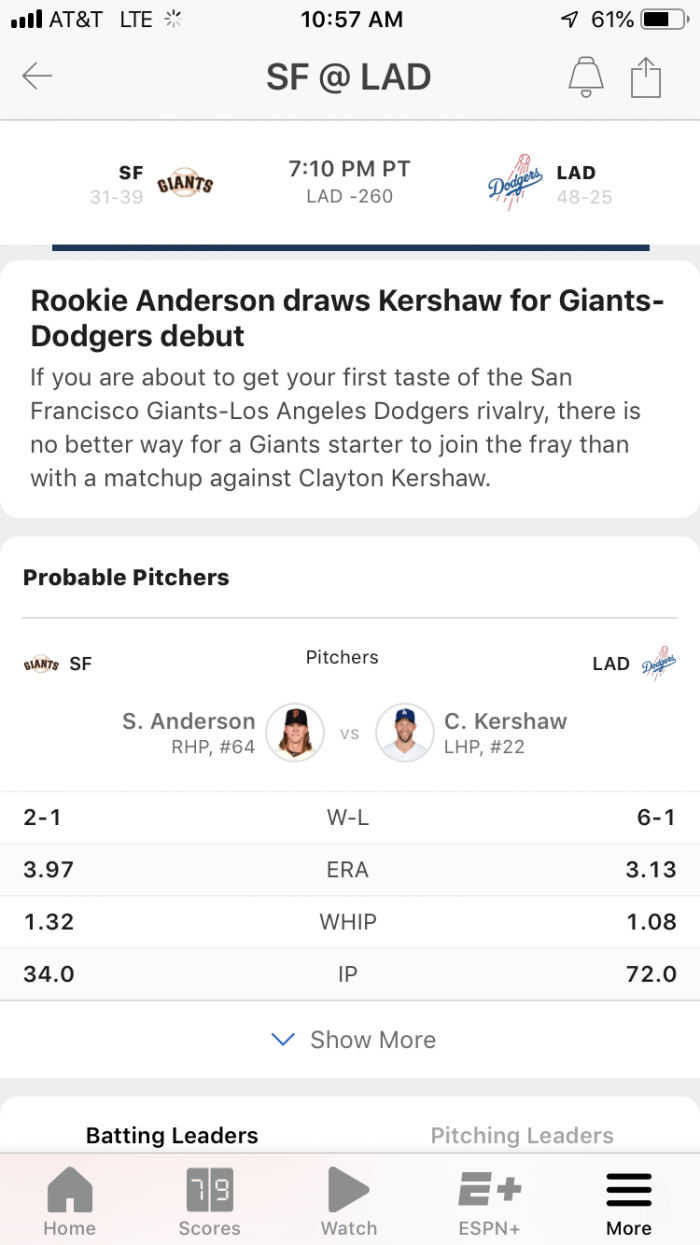This screenshot has height=1245, width=700.
Task: Expand Show More pitcher stats
Action: click(353, 1040)
